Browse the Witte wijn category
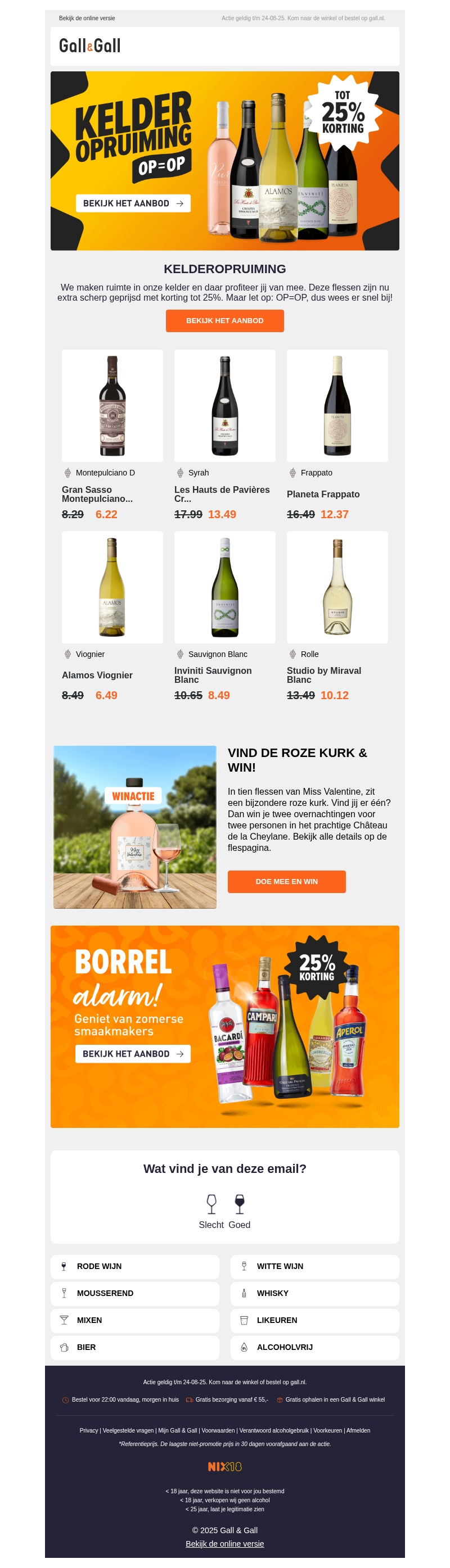 pyautogui.click(x=314, y=1266)
